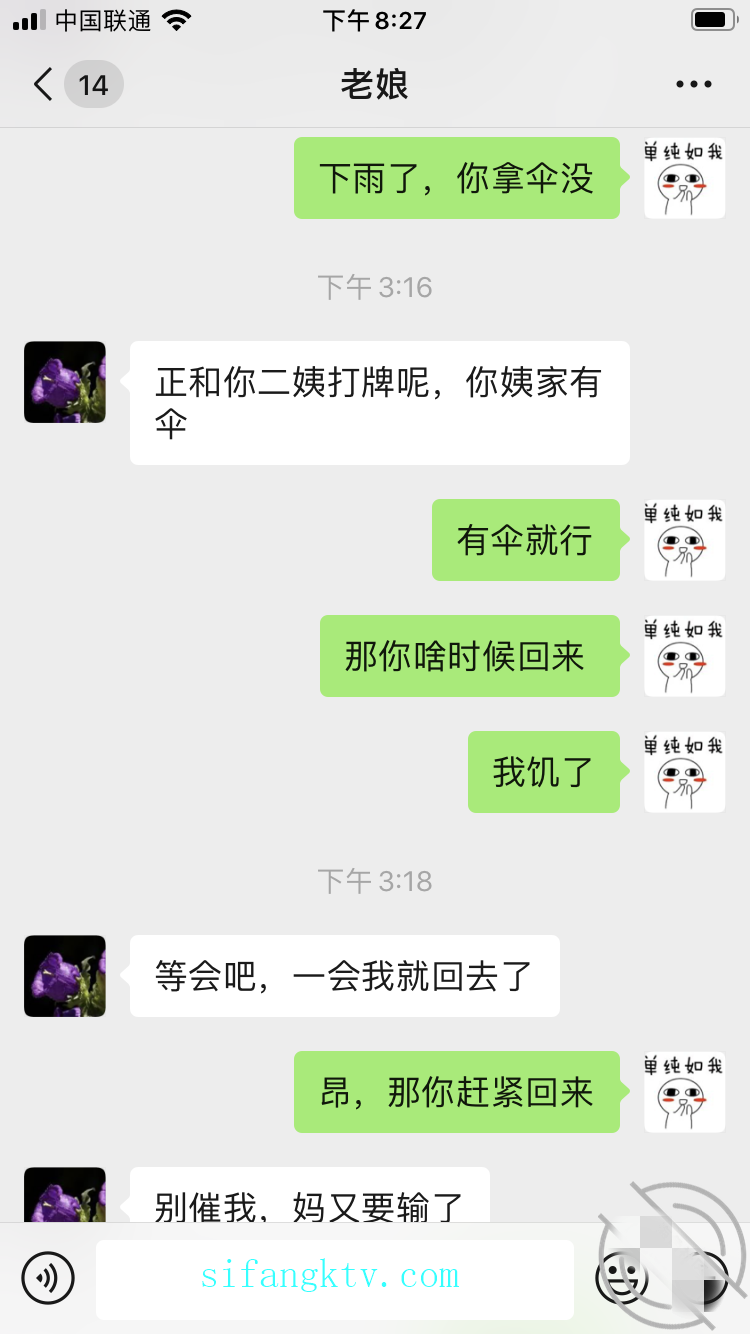This screenshot has height=1334, width=750.
Task: Open mom's avatar beside "等会吧，一会我就回去了"
Action: click(x=65, y=976)
